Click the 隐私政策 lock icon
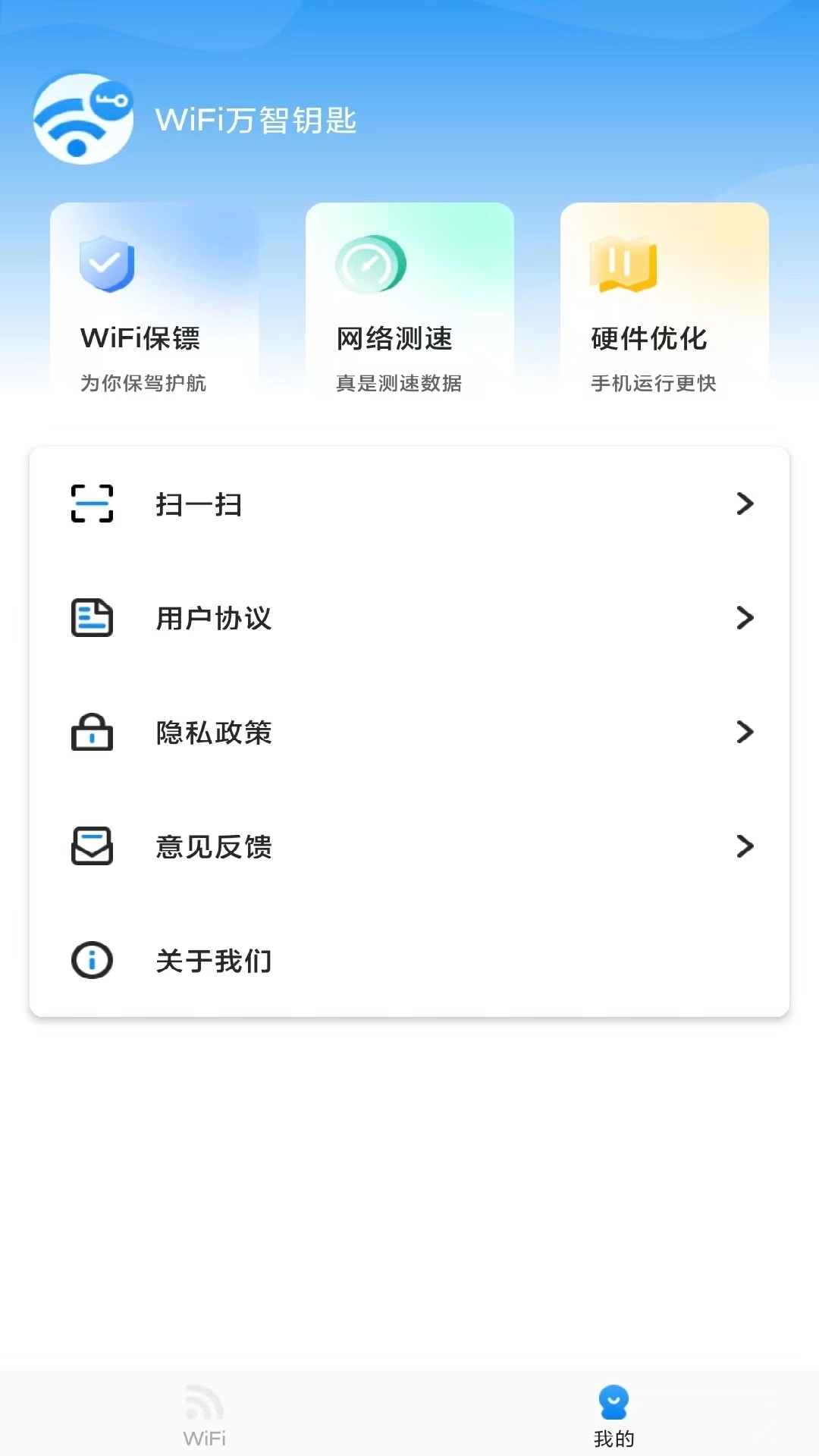 93,733
